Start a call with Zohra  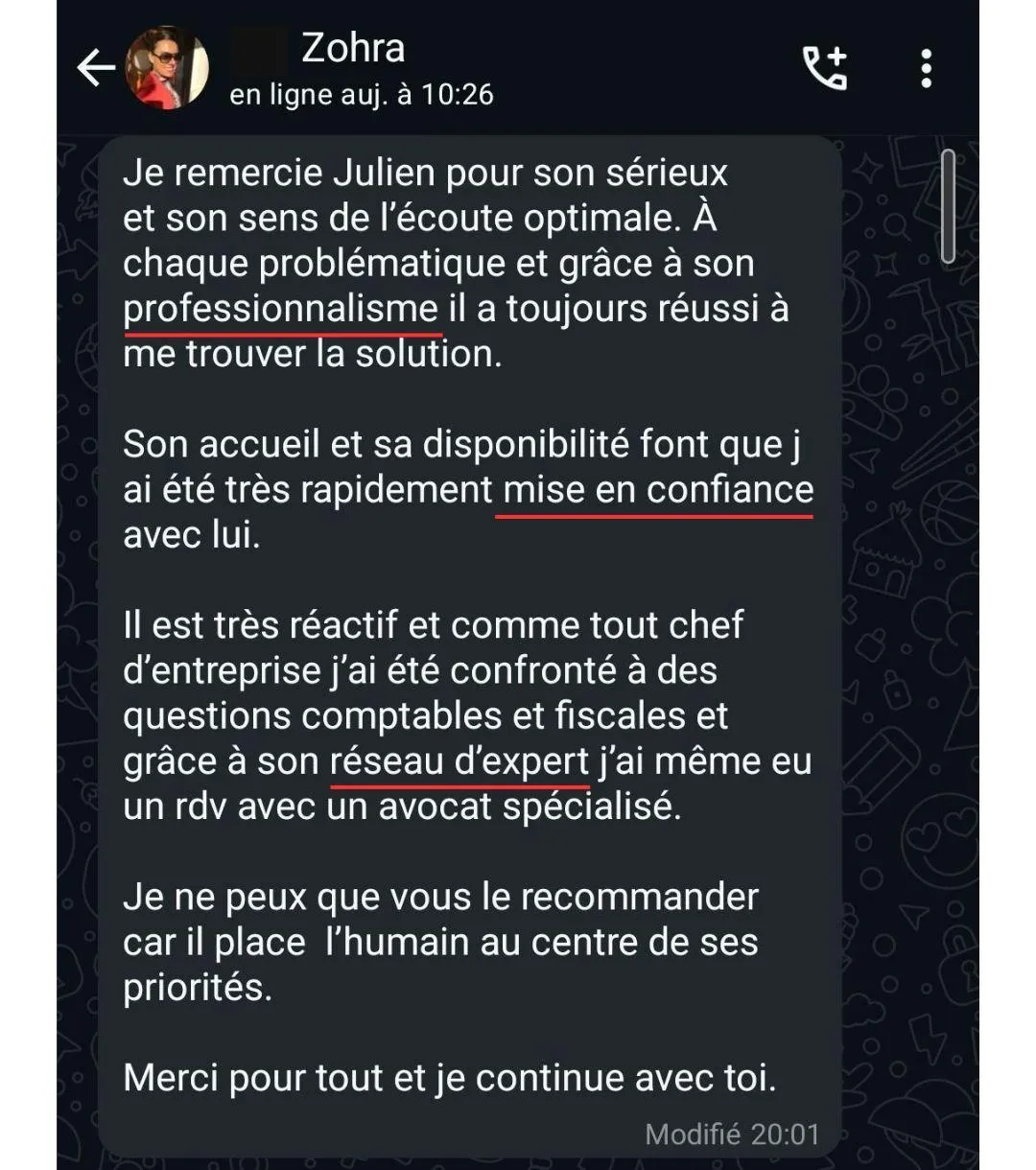point(824,68)
